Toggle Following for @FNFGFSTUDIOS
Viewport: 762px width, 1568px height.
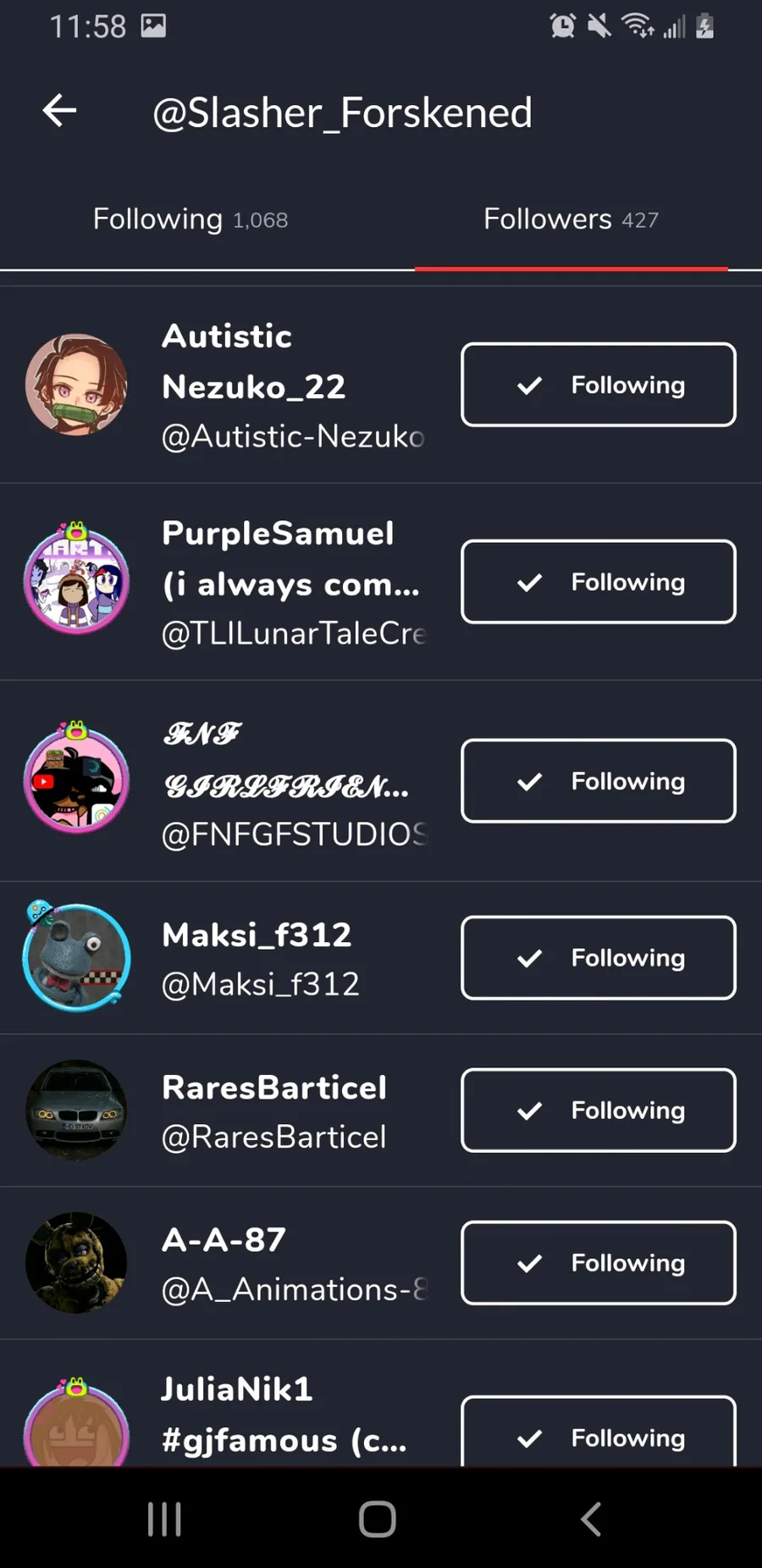598,781
